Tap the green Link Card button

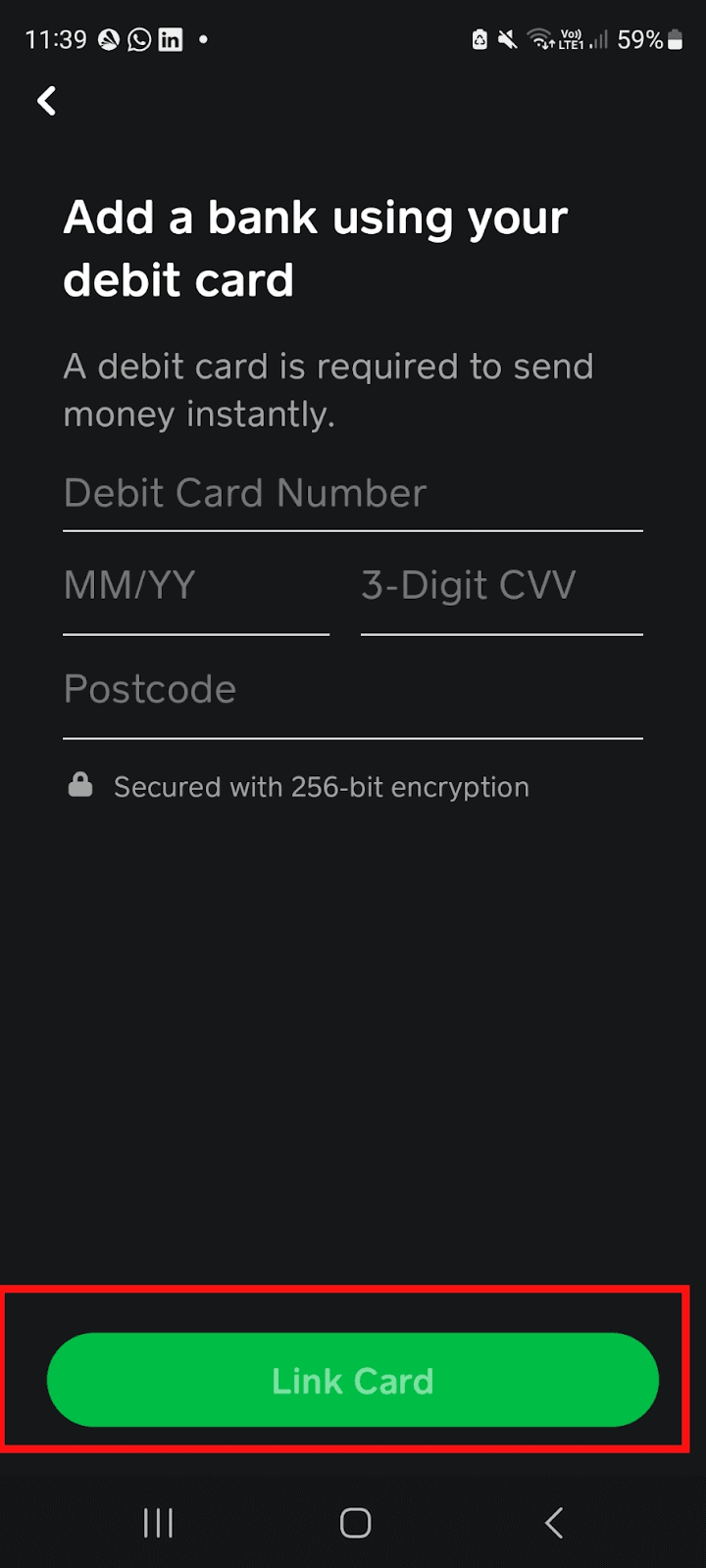(x=352, y=1380)
